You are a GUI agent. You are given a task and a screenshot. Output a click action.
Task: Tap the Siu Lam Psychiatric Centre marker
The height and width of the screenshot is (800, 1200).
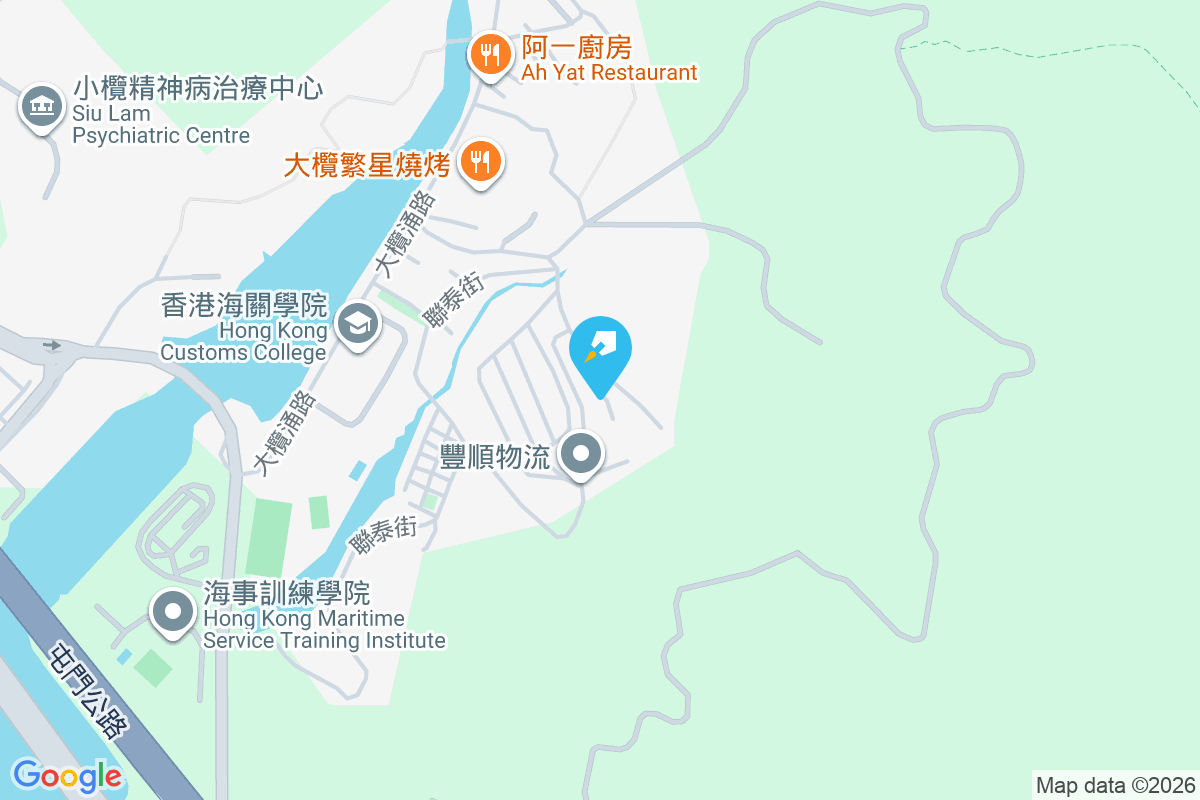point(41,105)
